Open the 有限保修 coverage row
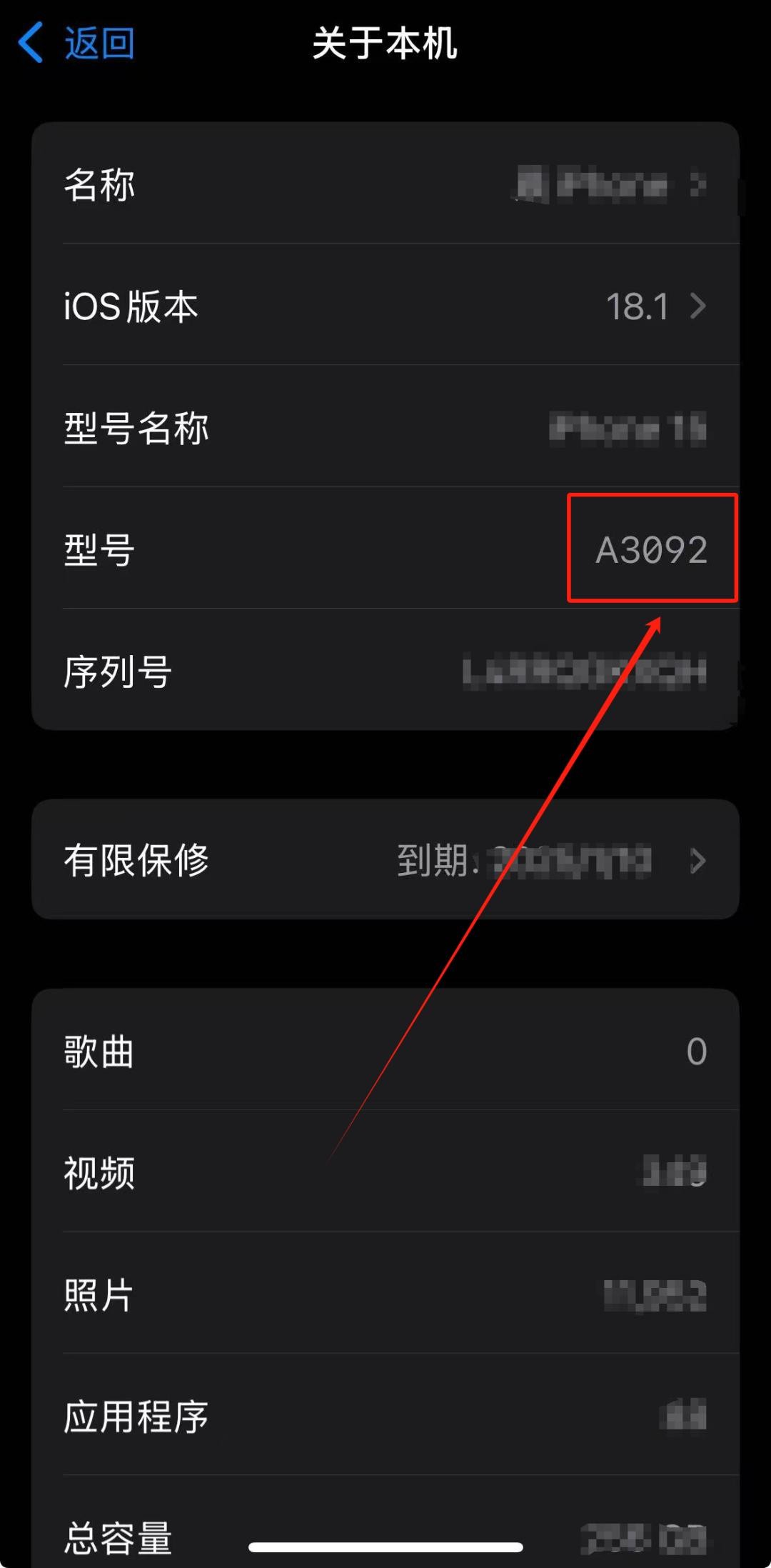 pyautogui.click(x=385, y=860)
